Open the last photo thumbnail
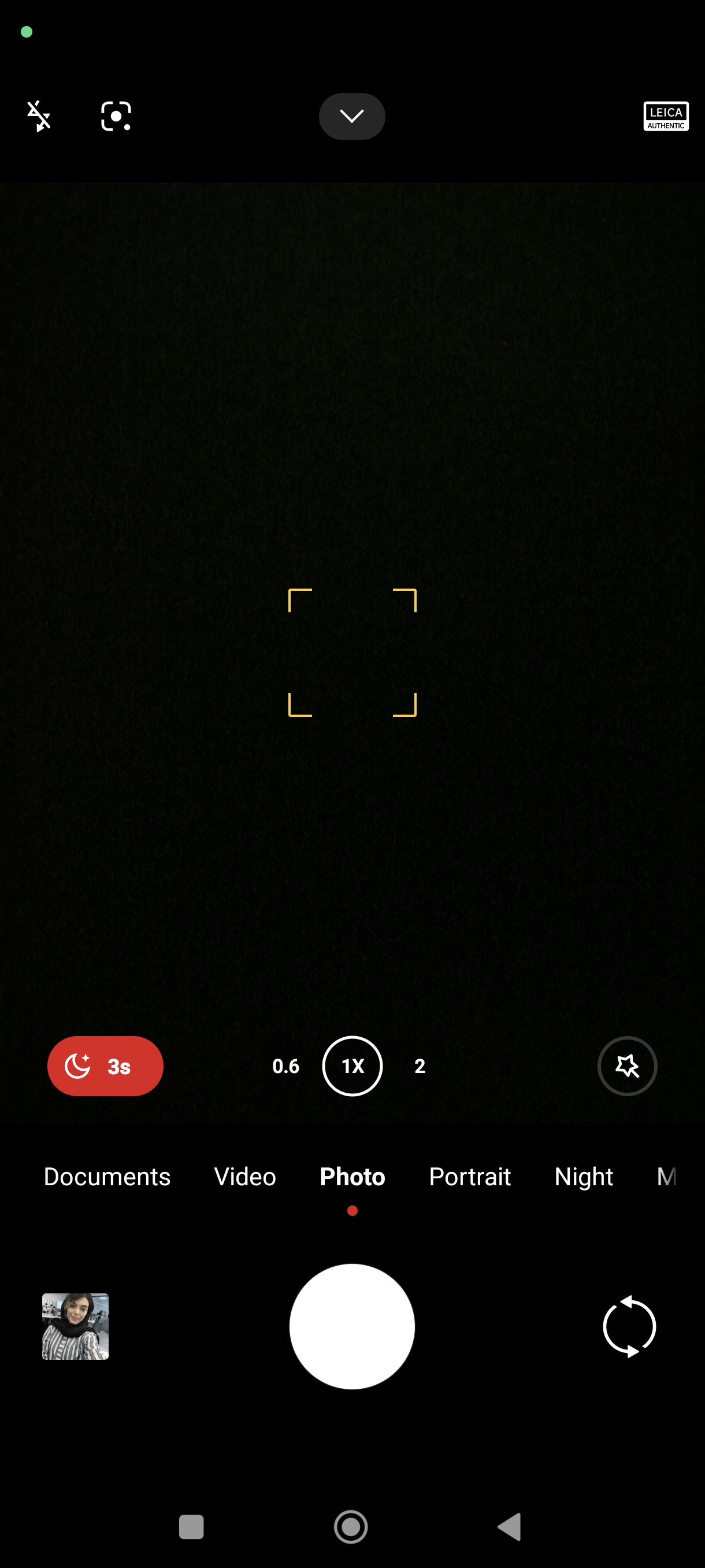 point(76,1326)
